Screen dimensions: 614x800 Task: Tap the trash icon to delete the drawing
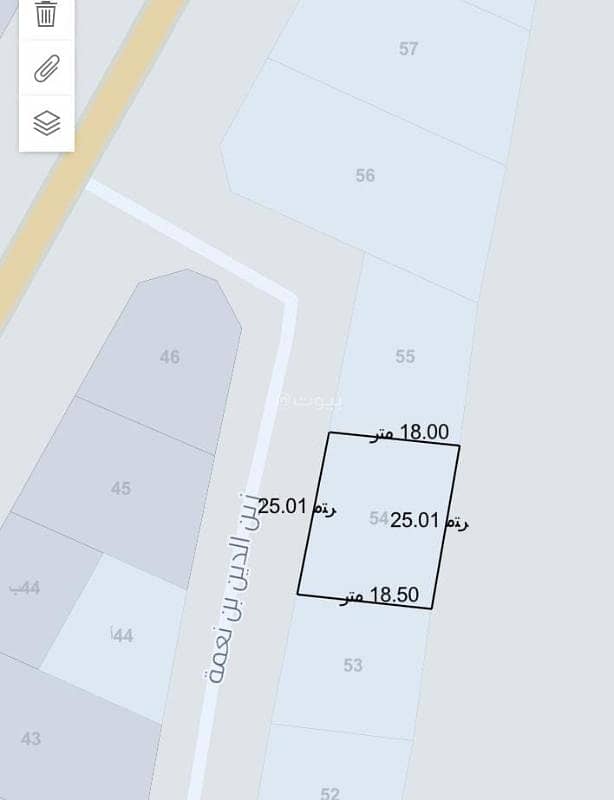(x=46, y=15)
